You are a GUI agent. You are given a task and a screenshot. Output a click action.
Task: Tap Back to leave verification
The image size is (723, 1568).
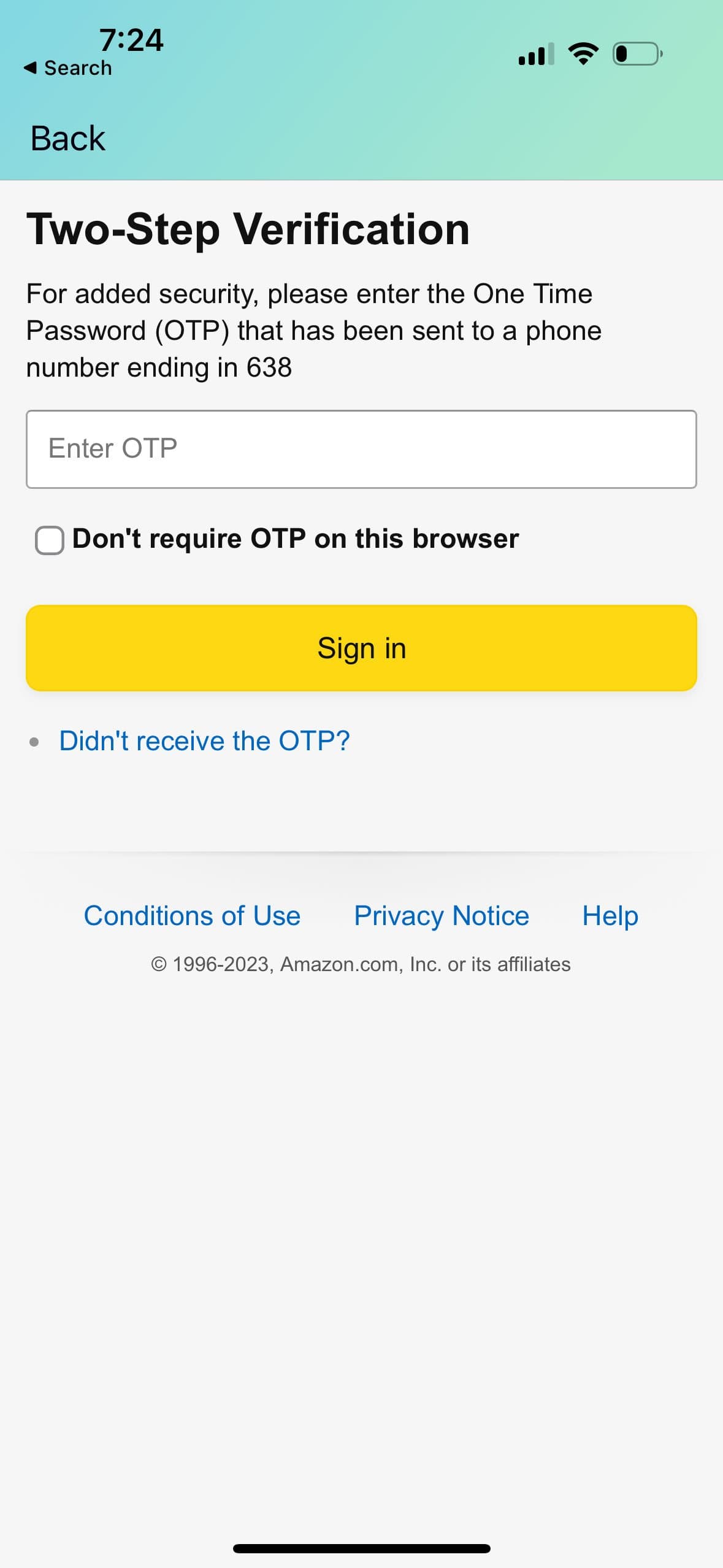[x=67, y=138]
